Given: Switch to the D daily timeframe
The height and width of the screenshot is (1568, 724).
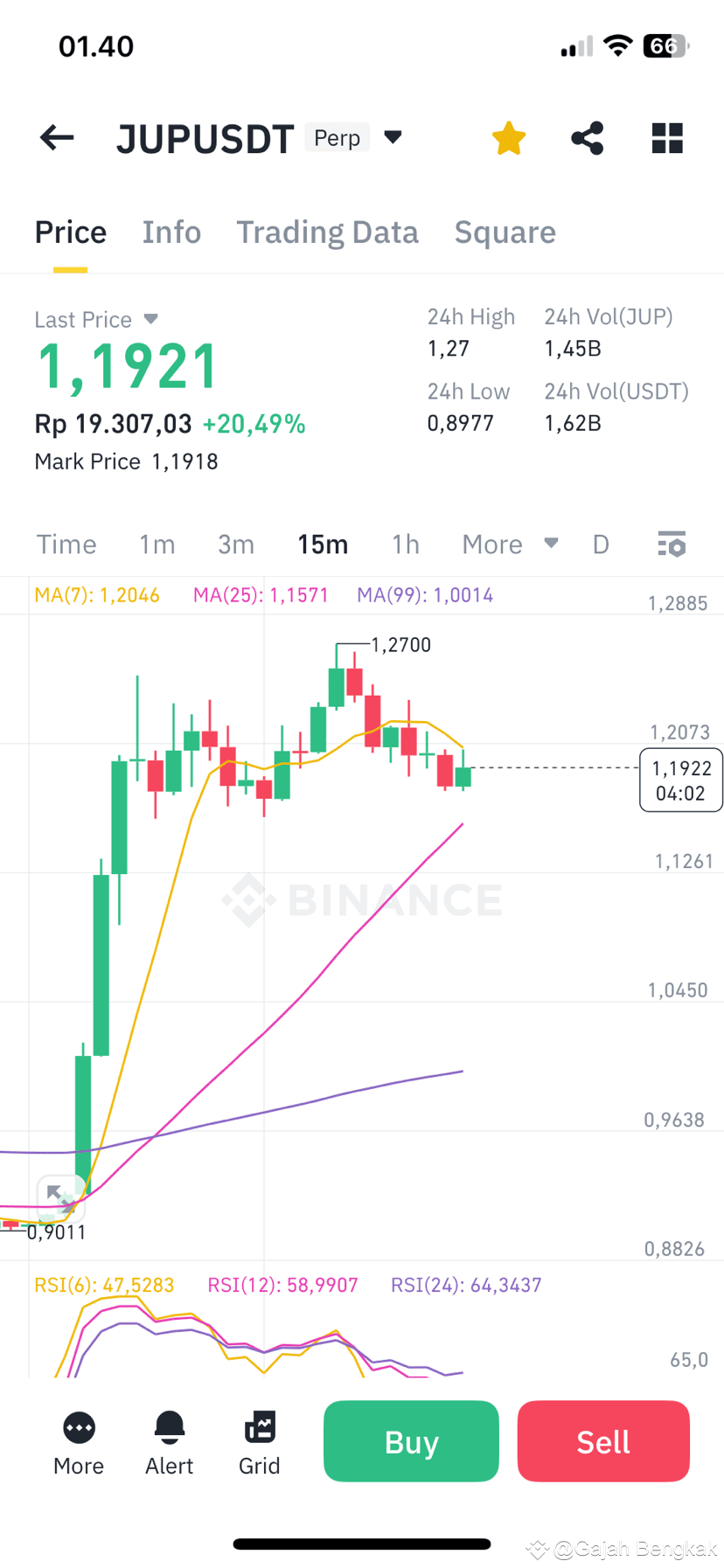Looking at the screenshot, I should [x=601, y=544].
